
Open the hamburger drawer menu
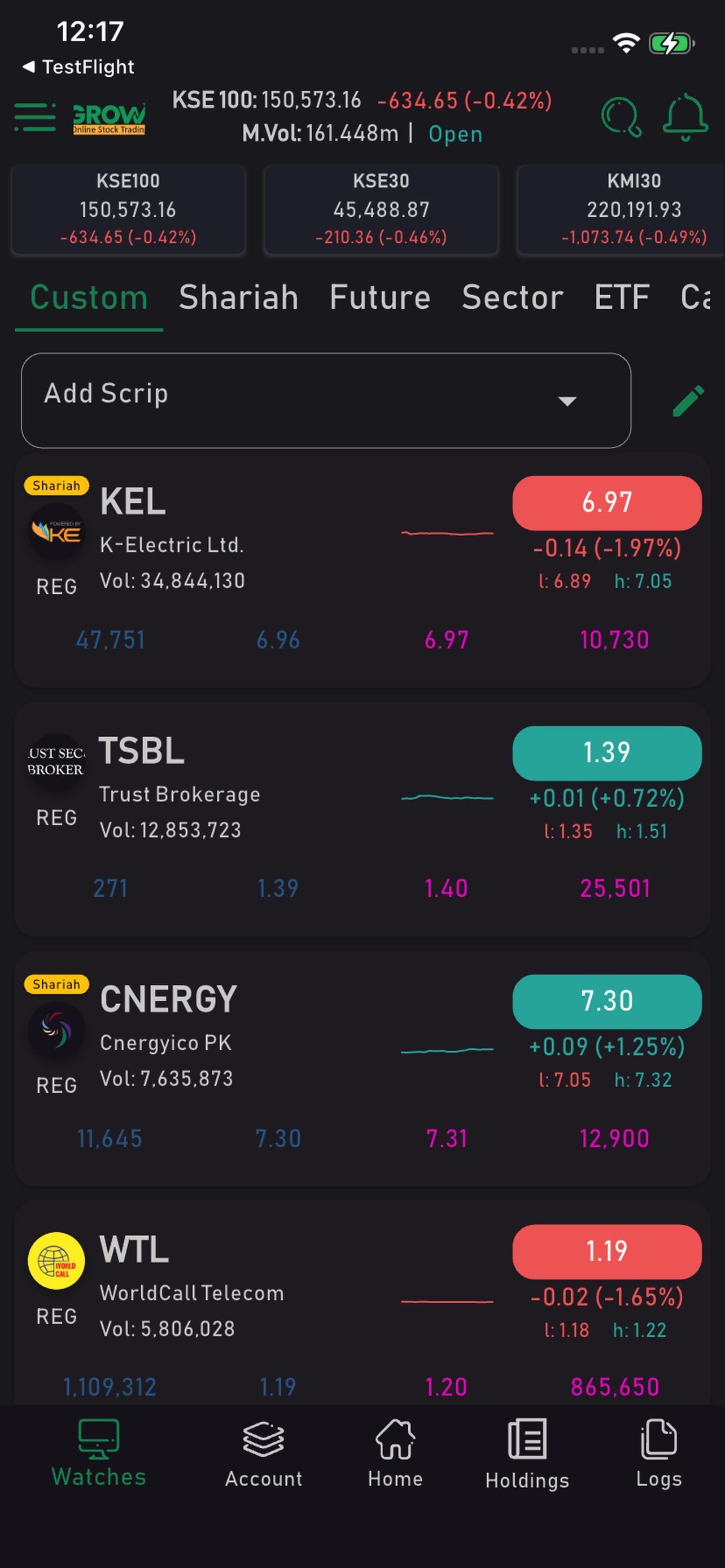[36, 117]
